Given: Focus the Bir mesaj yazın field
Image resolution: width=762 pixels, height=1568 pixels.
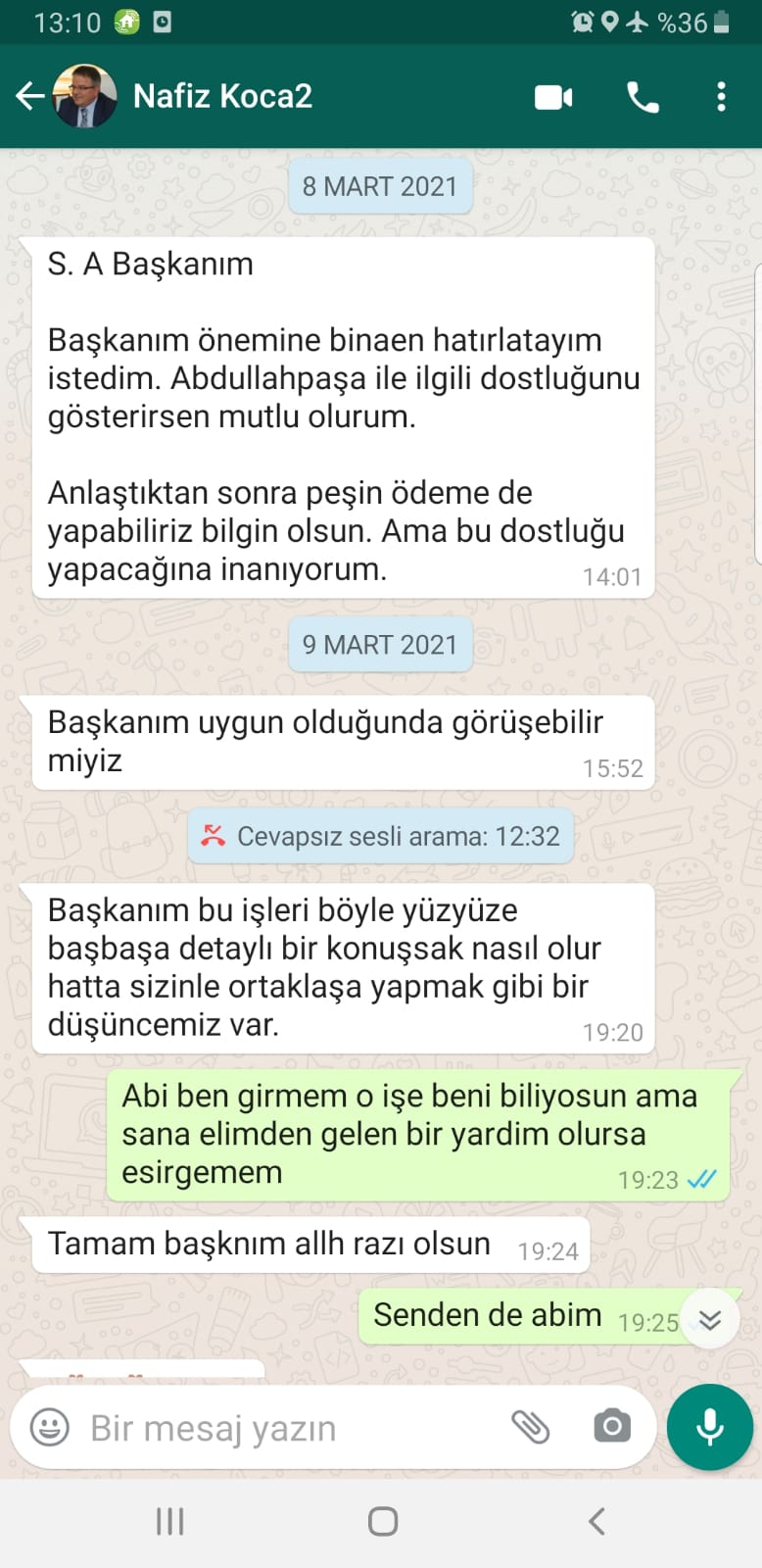Looking at the screenshot, I should [x=284, y=1428].
